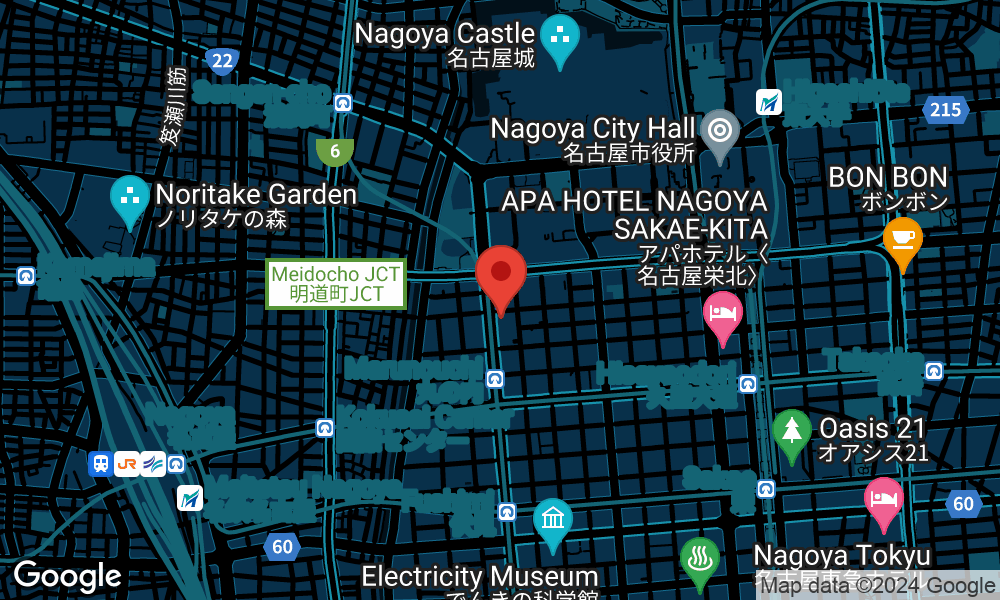Open the Electricity Museum marker

[552, 522]
